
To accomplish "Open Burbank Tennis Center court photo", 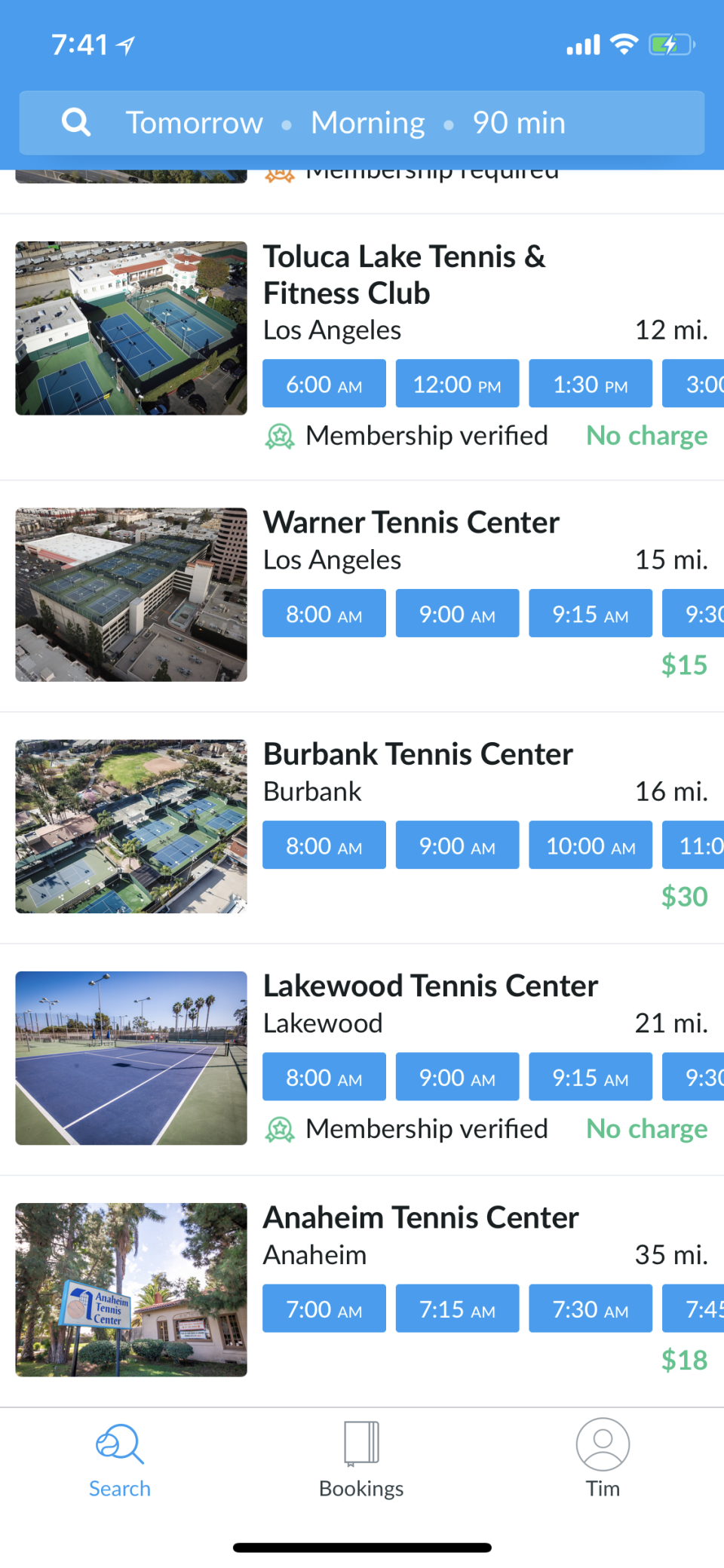I will point(131,826).
